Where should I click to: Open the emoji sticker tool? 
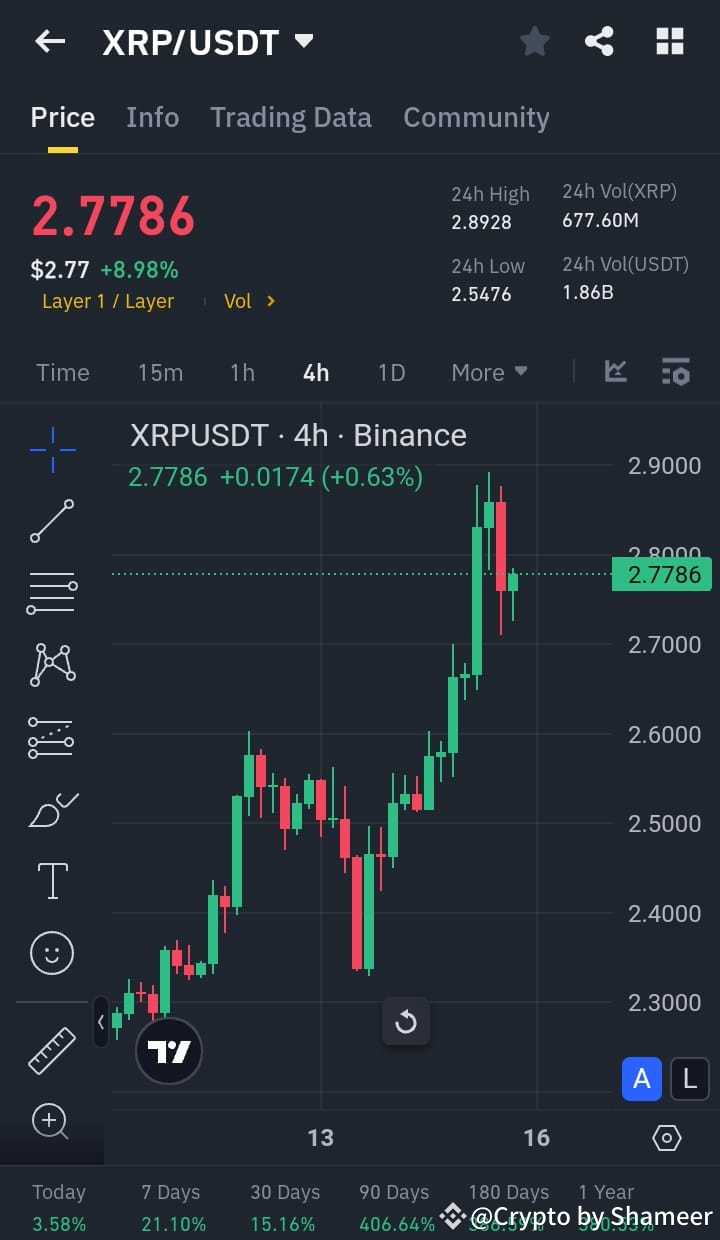(51, 953)
